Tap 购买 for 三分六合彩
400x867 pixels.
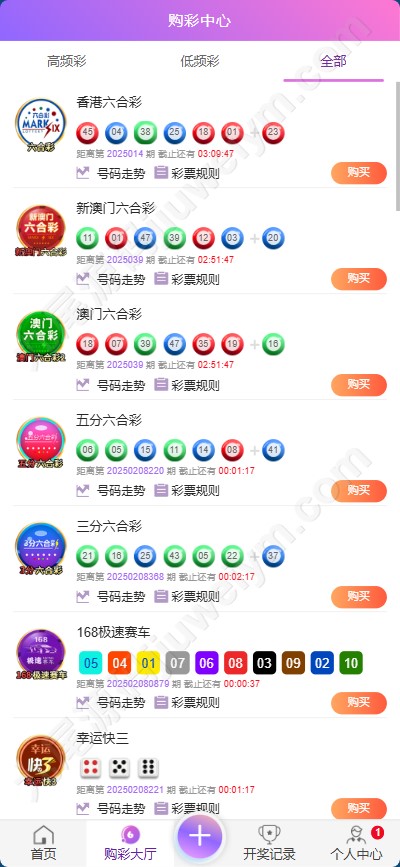(x=359, y=597)
